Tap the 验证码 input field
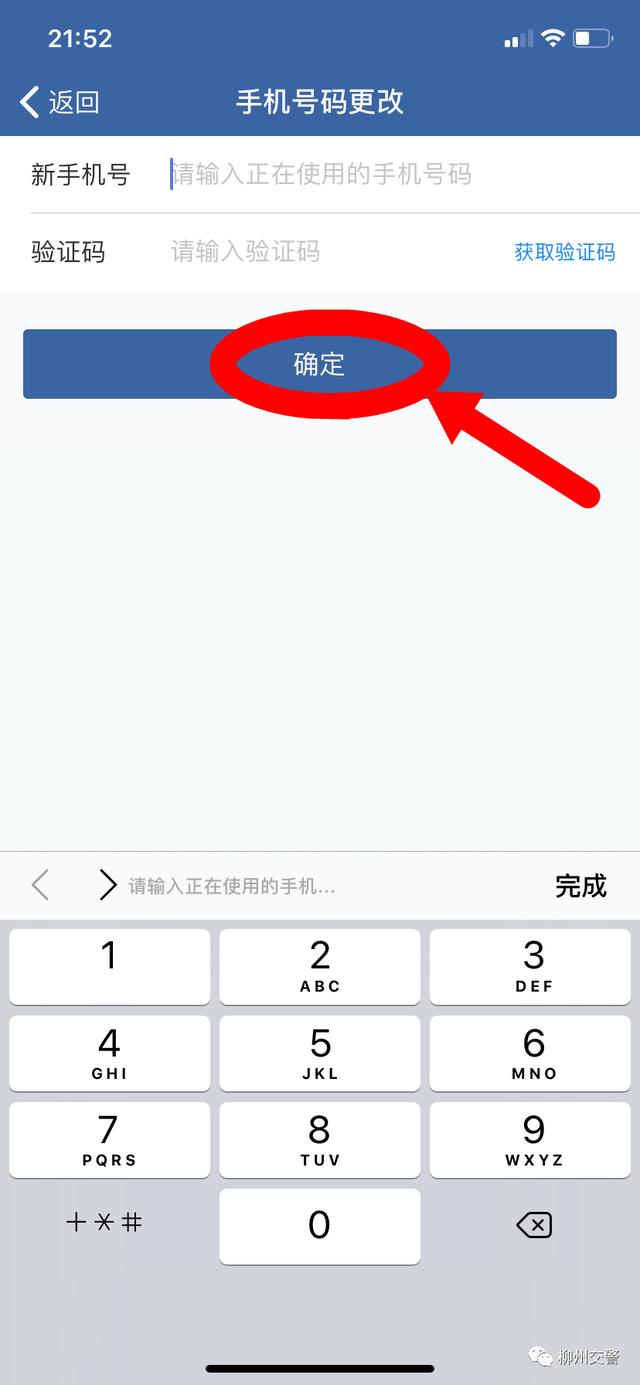The image size is (640, 1385). 330,251
